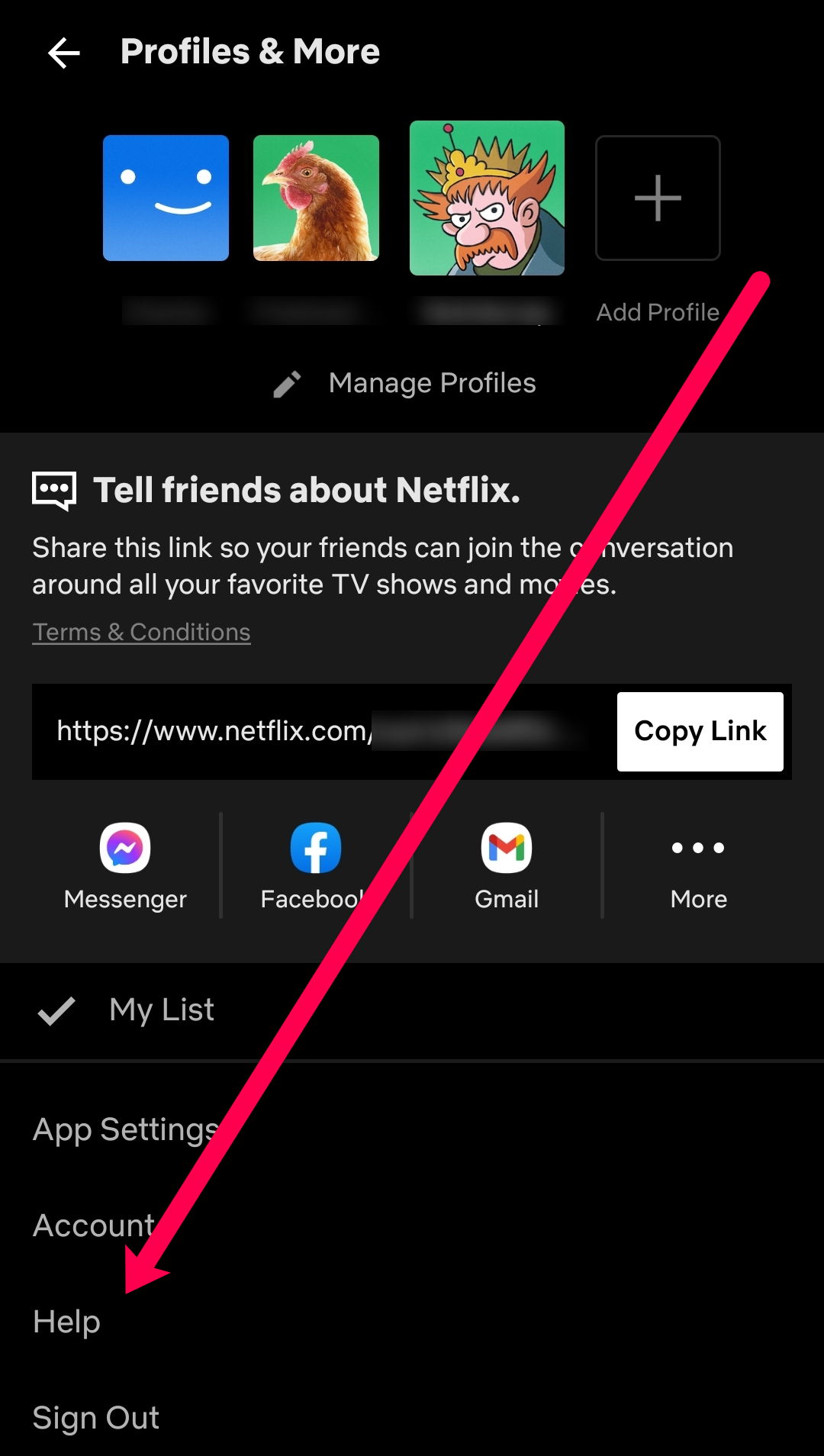Switch to the chicken profile
824x1456 pixels.
[316, 198]
